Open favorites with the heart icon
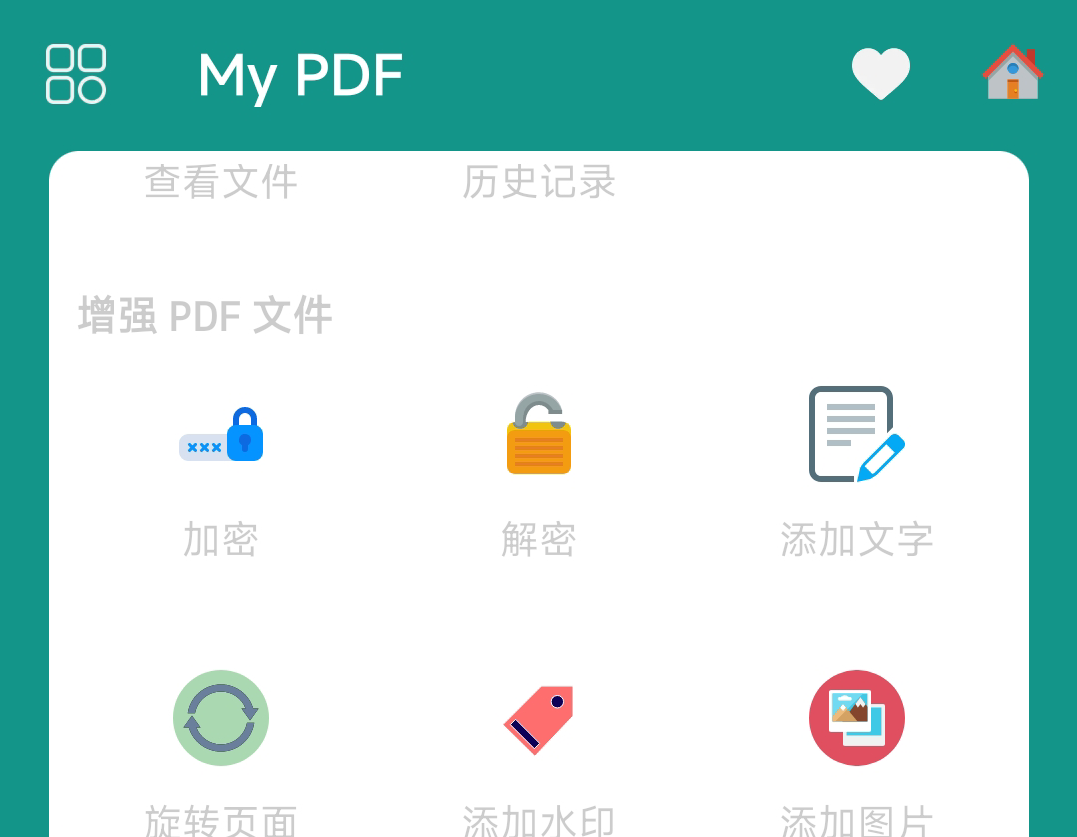Screen dimensions: 1077x837 coord(880,74)
